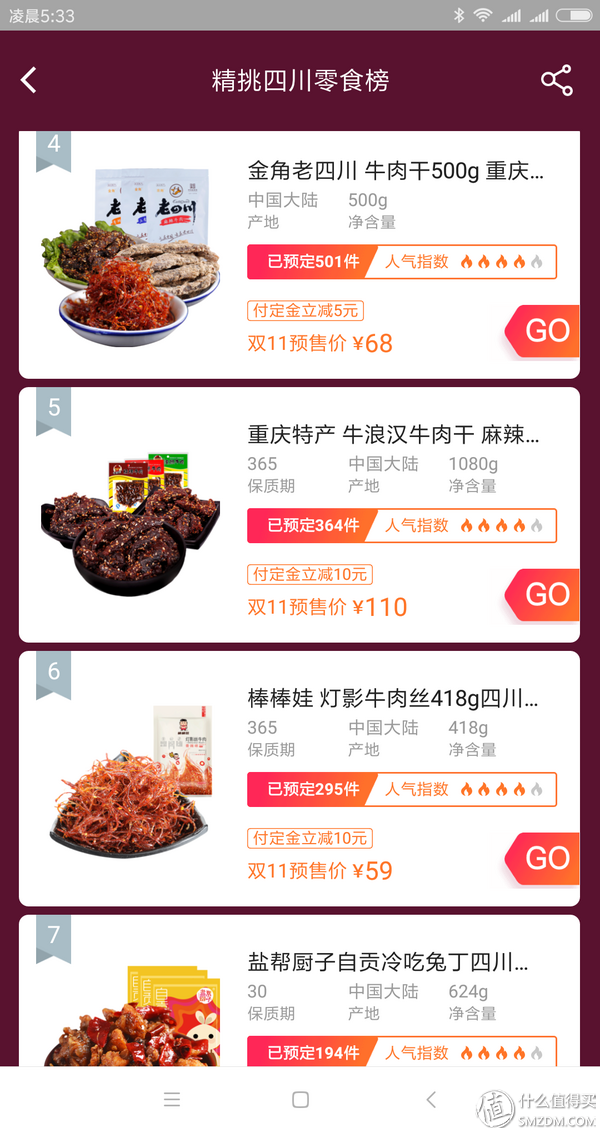Open recent apps from system navigation bar
The image size is (600, 1133).
click(172, 1100)
